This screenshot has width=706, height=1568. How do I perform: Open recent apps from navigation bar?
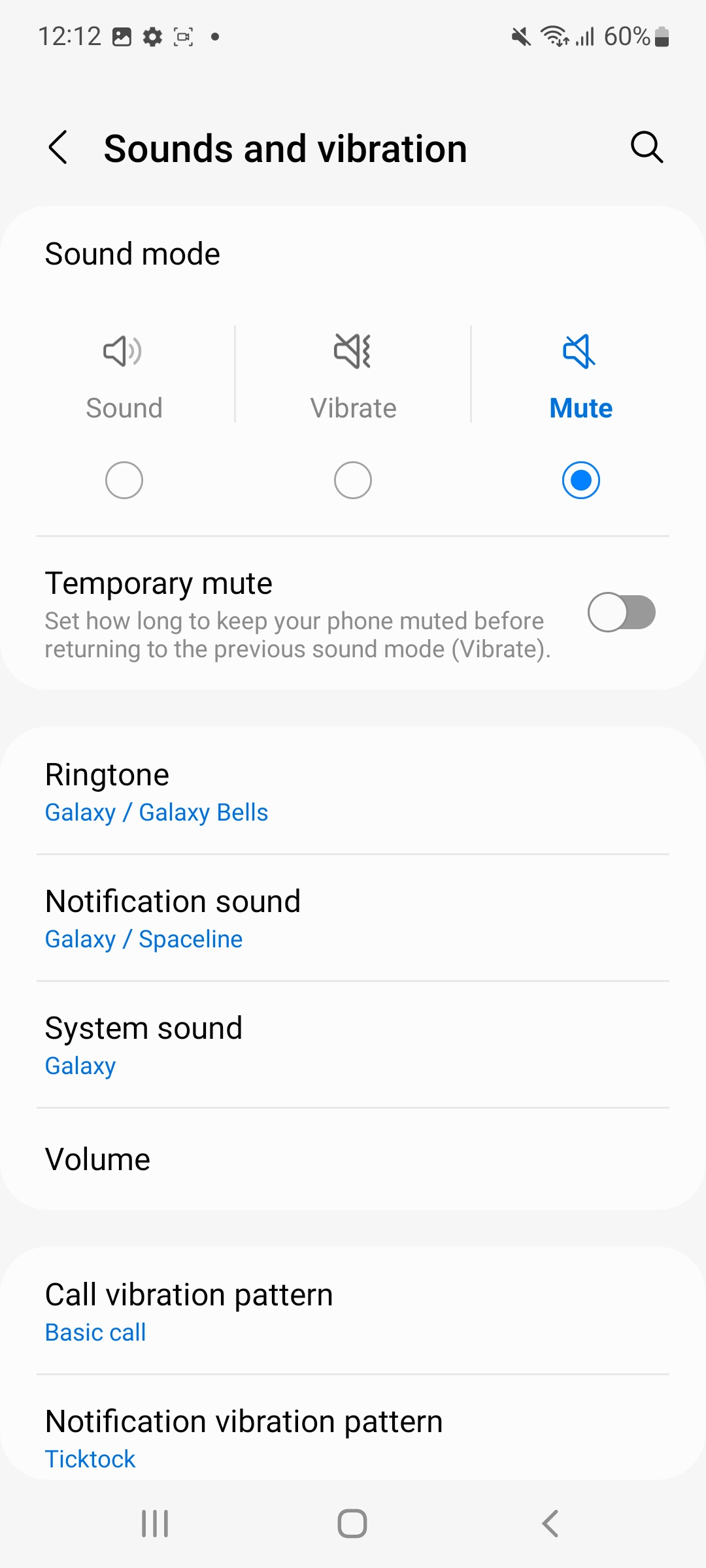click(155, 1524)
